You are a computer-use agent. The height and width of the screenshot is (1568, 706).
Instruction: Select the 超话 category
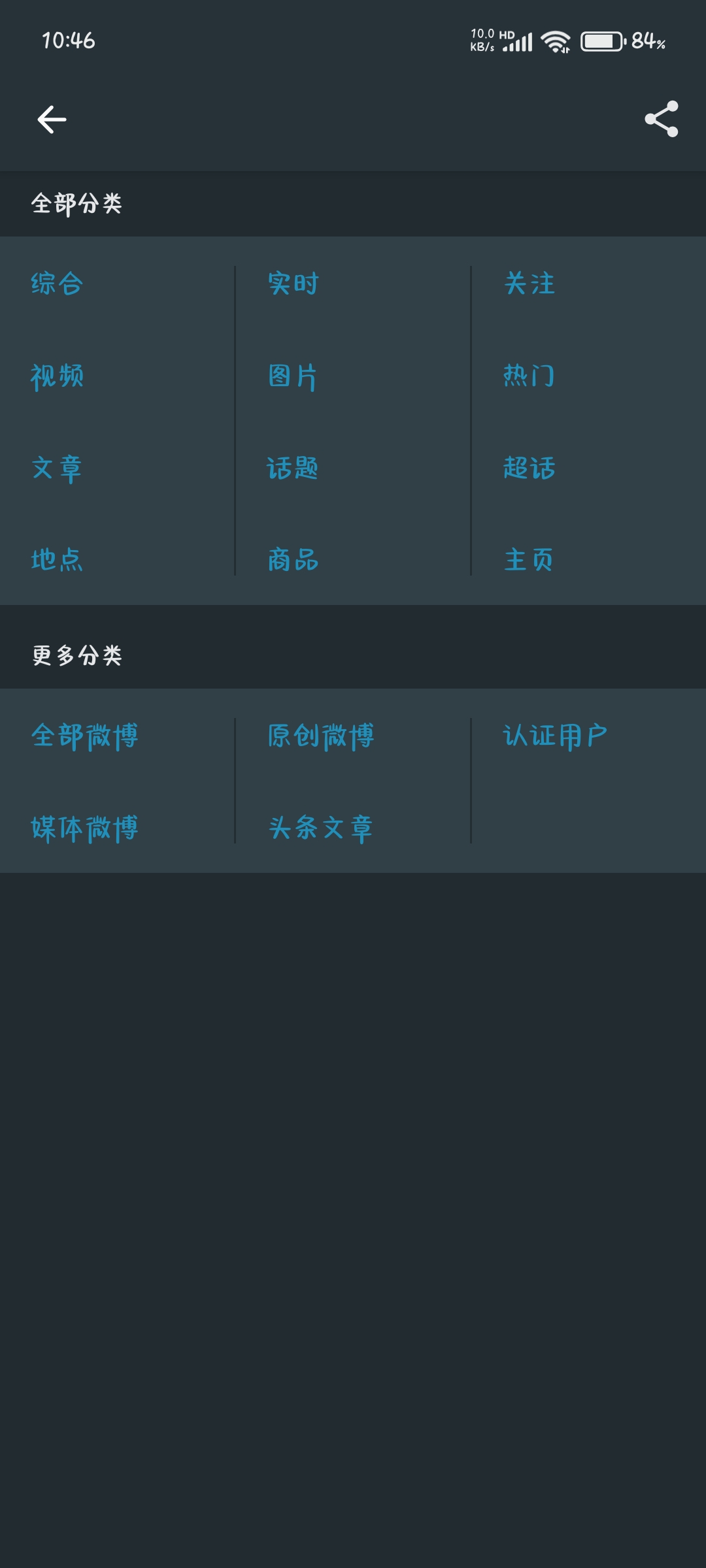click(x=529, y=468)
